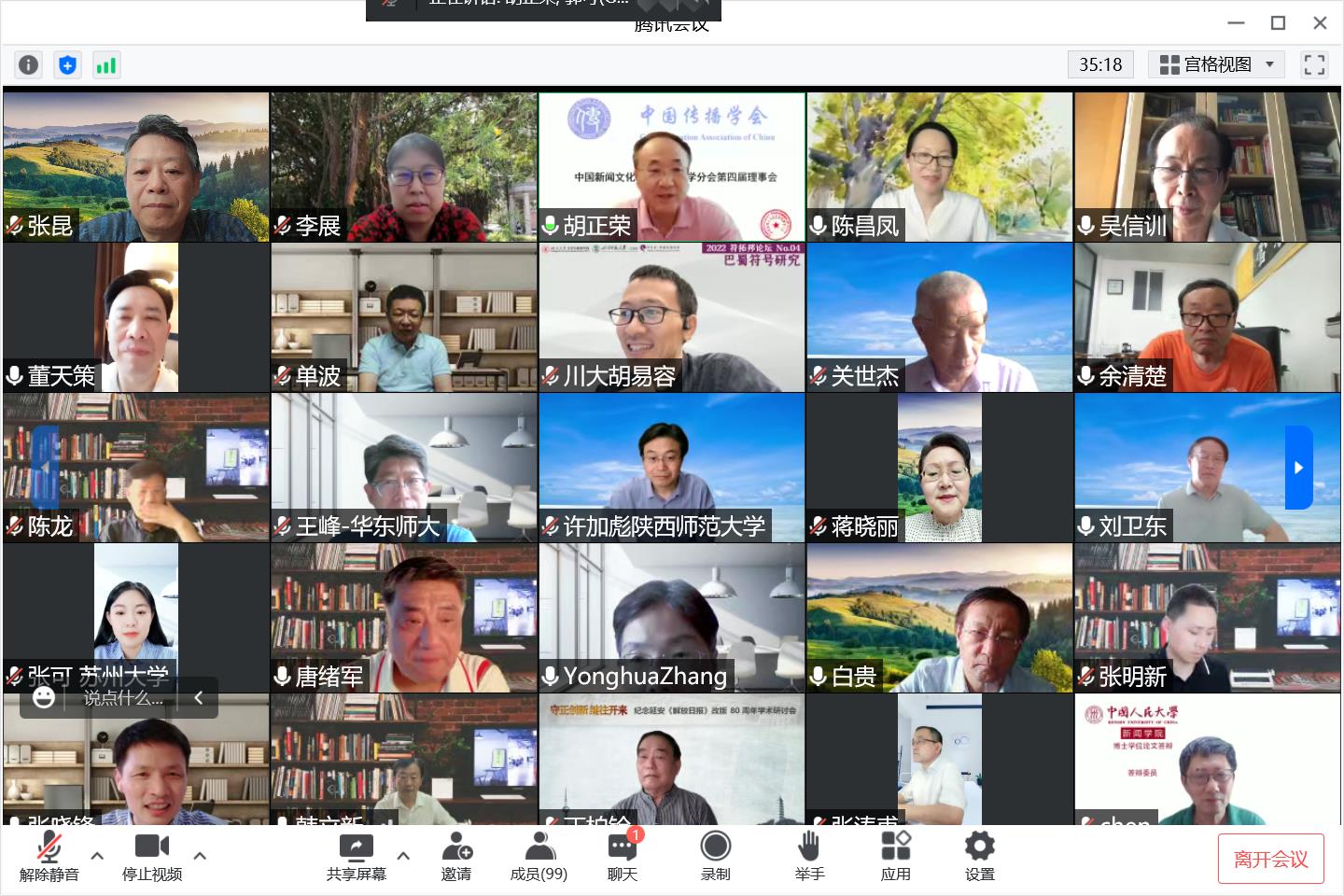
Task: Open the 宫格视图 layout dropdown
Action: 1217,64
